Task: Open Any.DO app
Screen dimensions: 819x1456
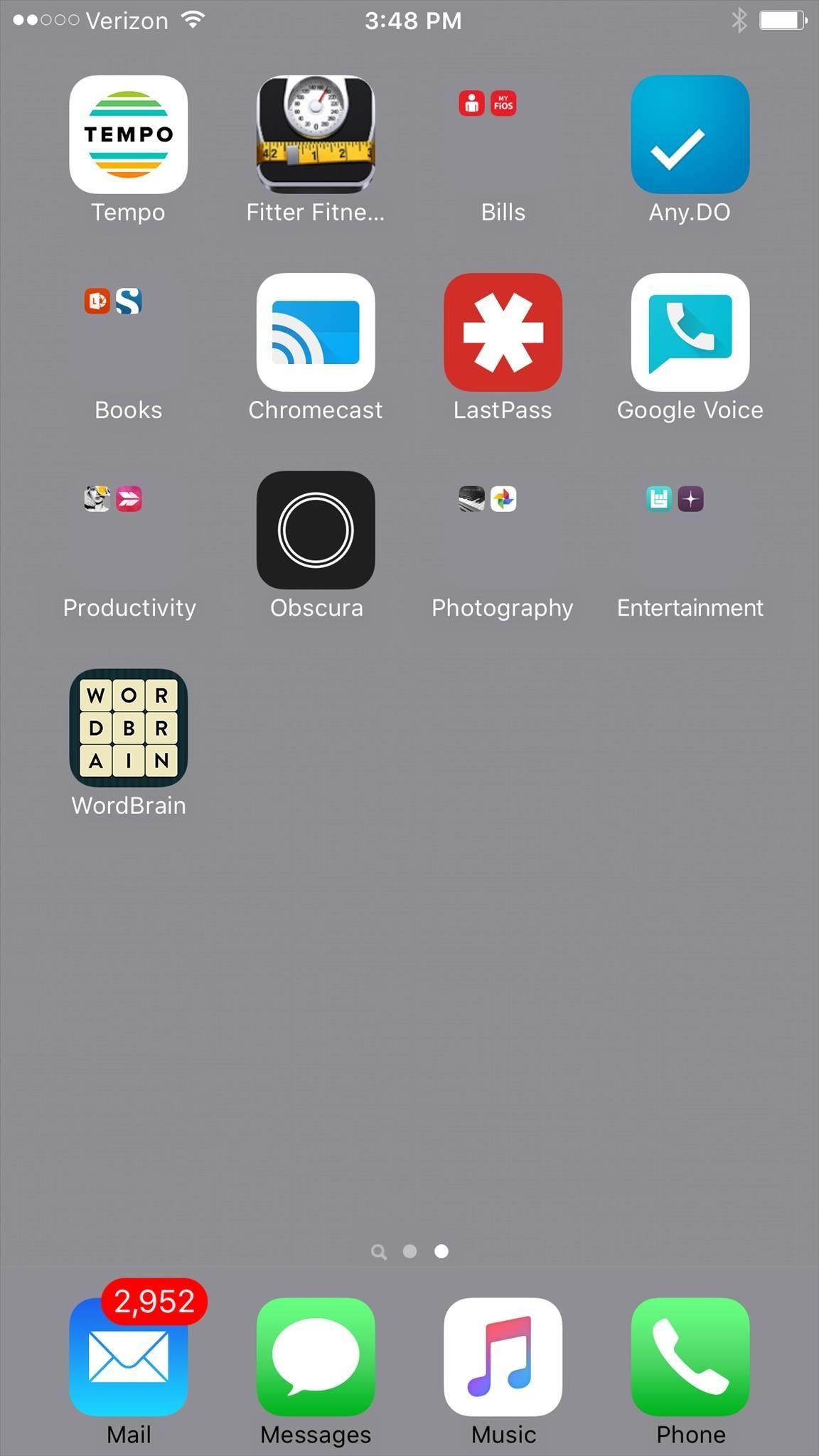Action: tap(690, 134)
